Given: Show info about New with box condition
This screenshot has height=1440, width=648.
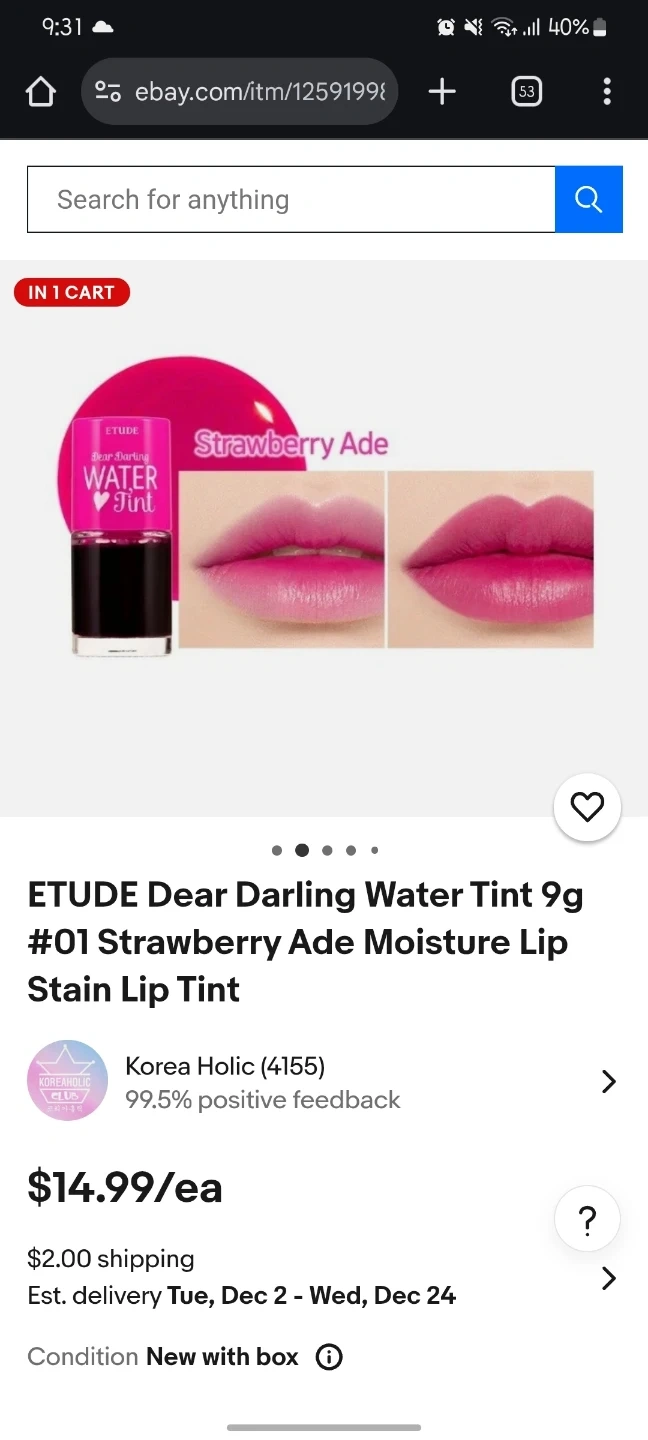Looking at the screenshot, I should pyautogui.click(x=329, y=1357).
